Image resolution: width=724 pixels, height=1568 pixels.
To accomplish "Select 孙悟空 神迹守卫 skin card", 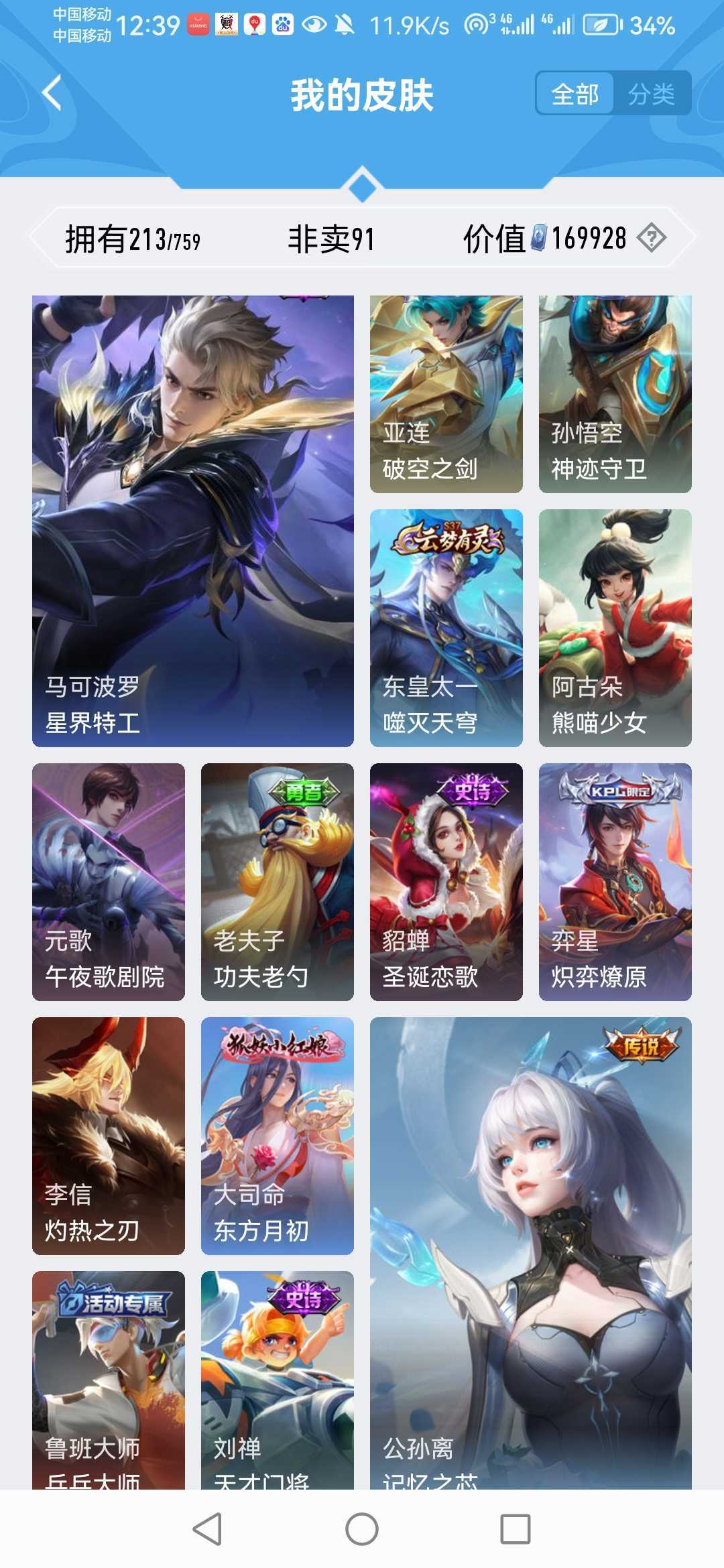I will (615, 394).
